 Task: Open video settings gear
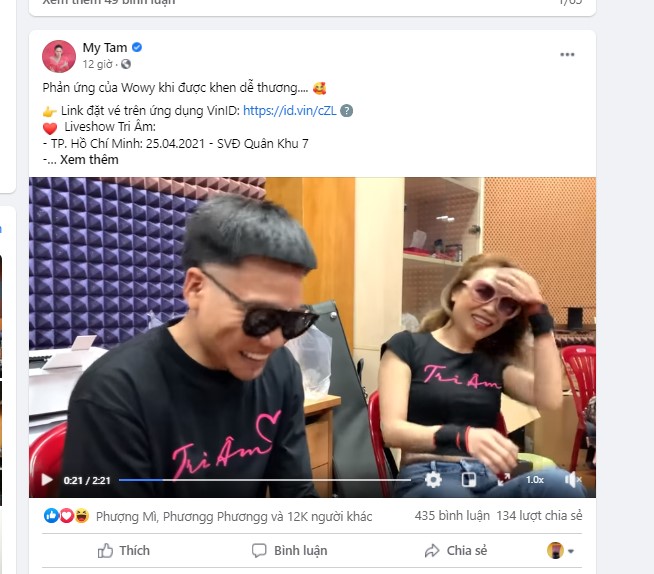(x=433, y=480)
